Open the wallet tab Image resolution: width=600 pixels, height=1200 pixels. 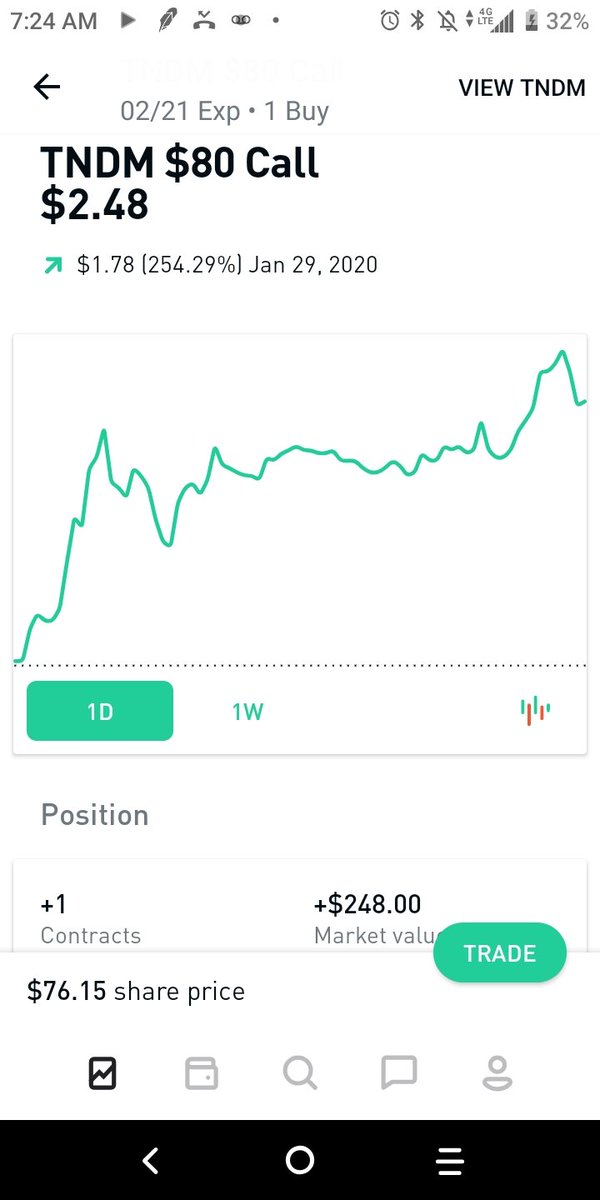pyautogui.click(x=201, y=1073)
